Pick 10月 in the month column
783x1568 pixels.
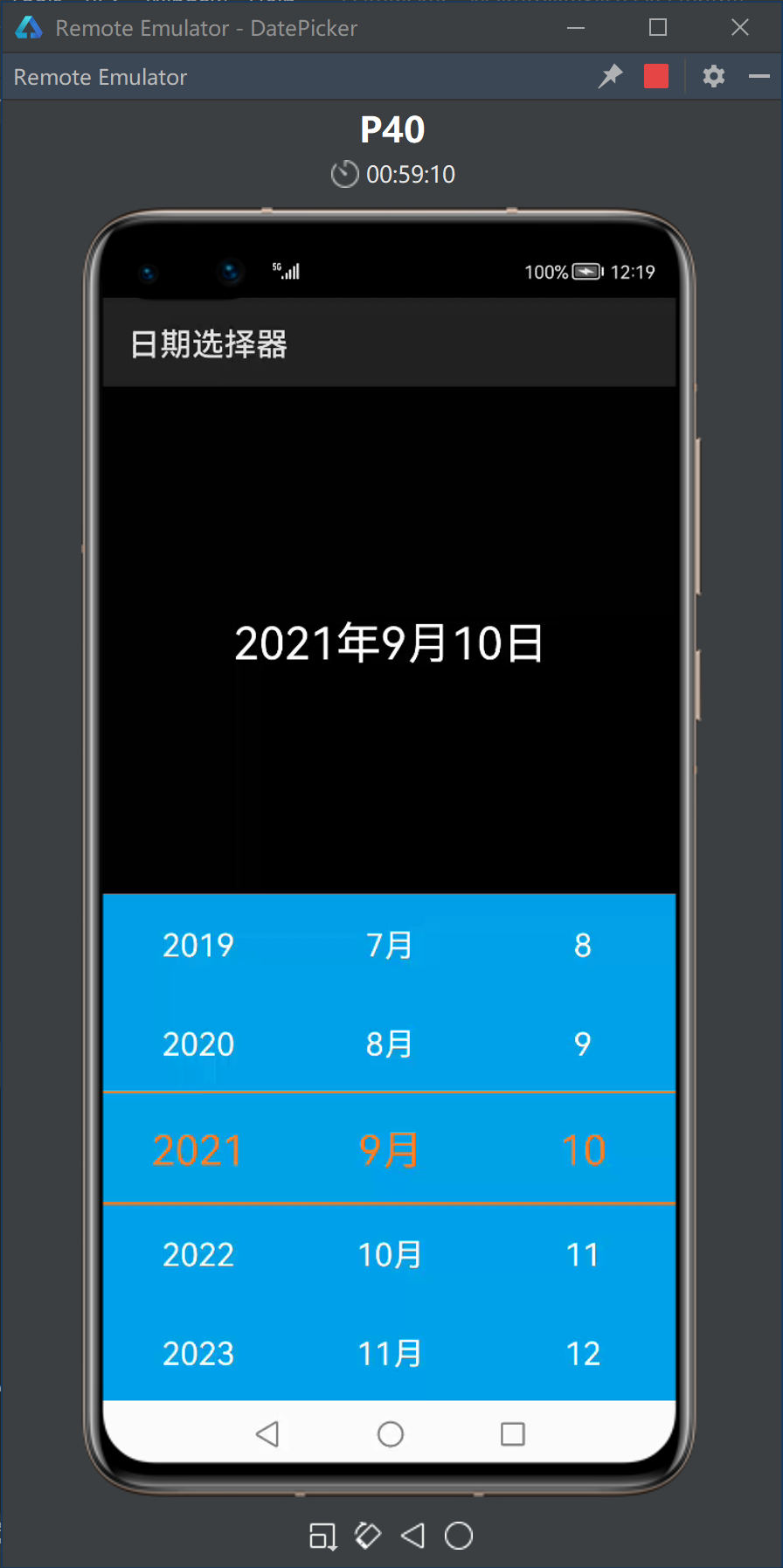tap(390, 1254)
